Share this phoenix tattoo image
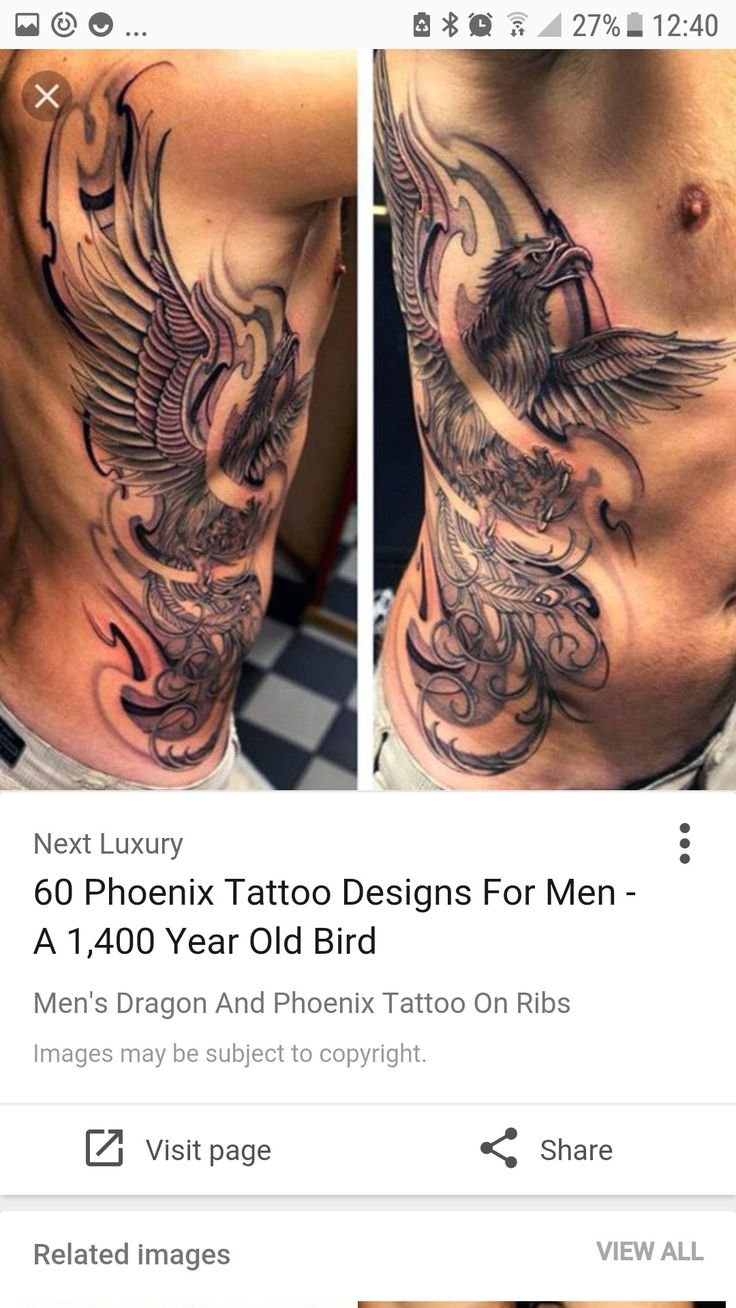 pos(545,1149)
